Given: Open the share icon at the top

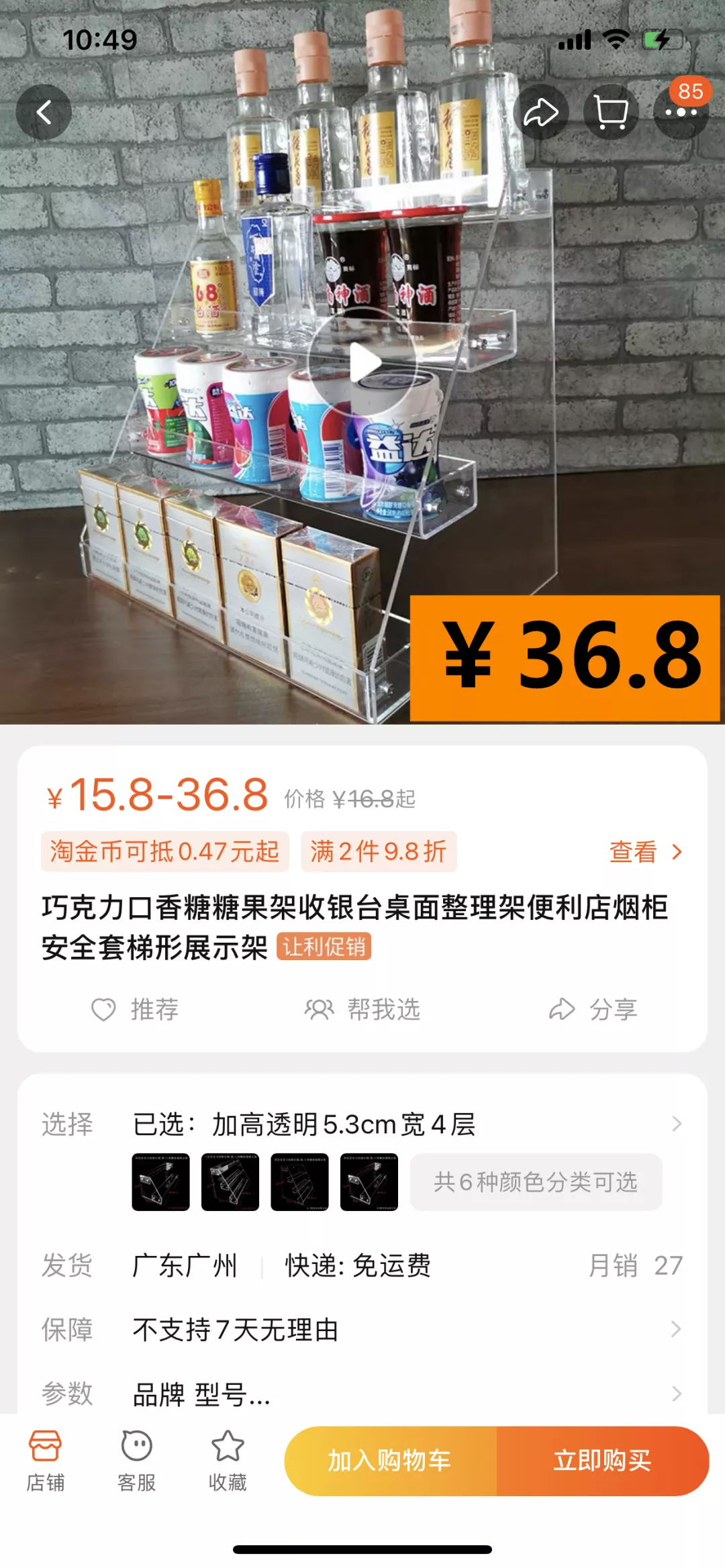Looking at the screenshot, I should (541, 112).
